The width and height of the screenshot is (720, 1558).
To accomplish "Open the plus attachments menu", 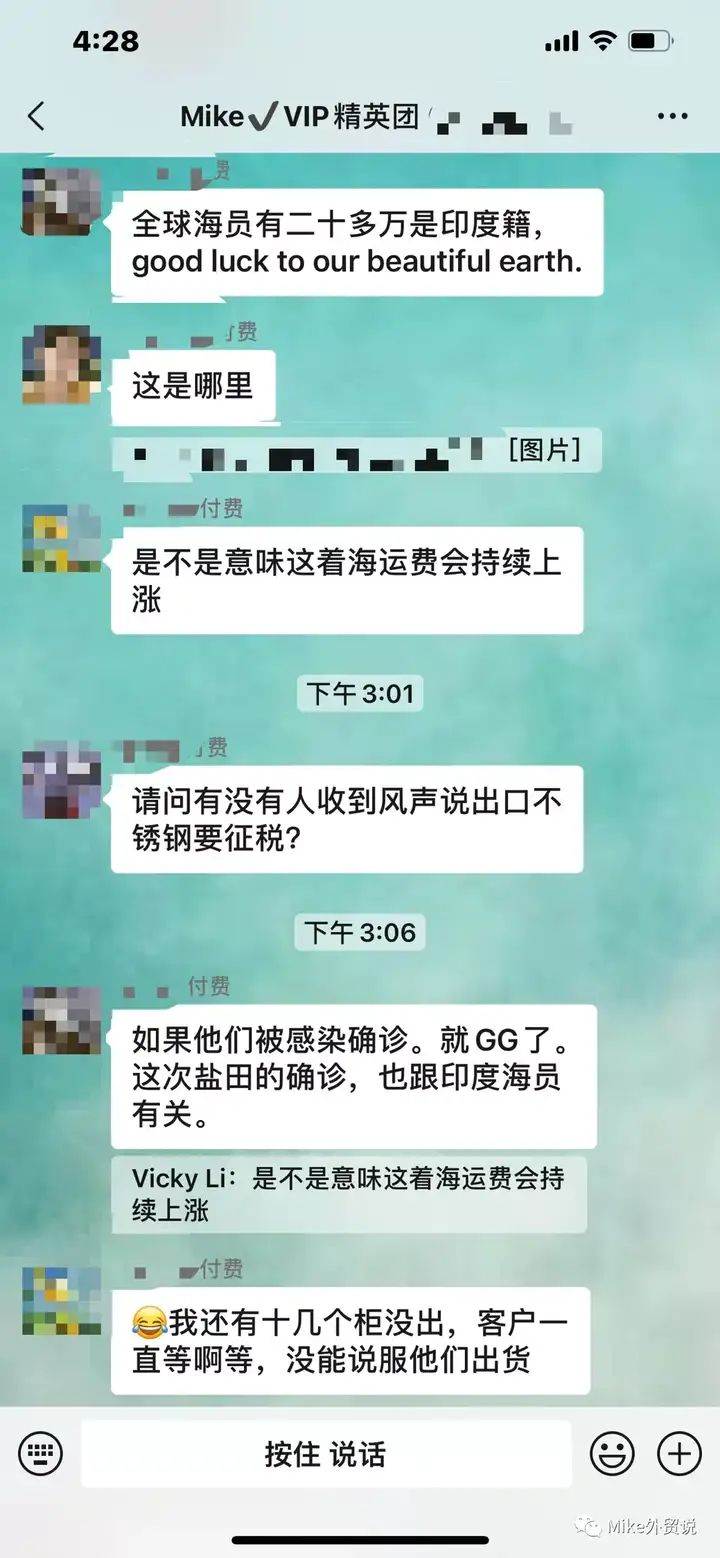I will pos(679,1453).
